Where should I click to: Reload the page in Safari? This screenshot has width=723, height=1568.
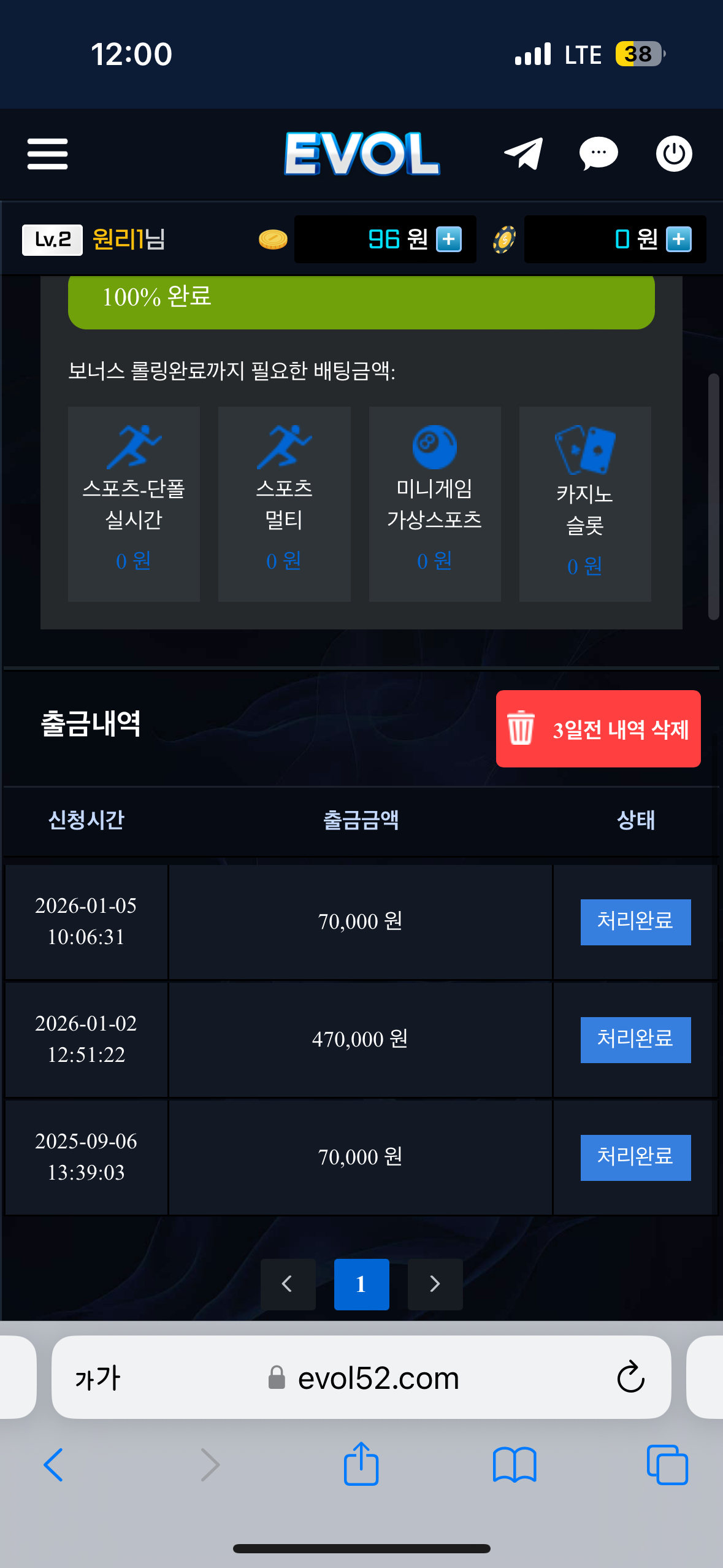pyautogui.click(x=630, y=1377)
